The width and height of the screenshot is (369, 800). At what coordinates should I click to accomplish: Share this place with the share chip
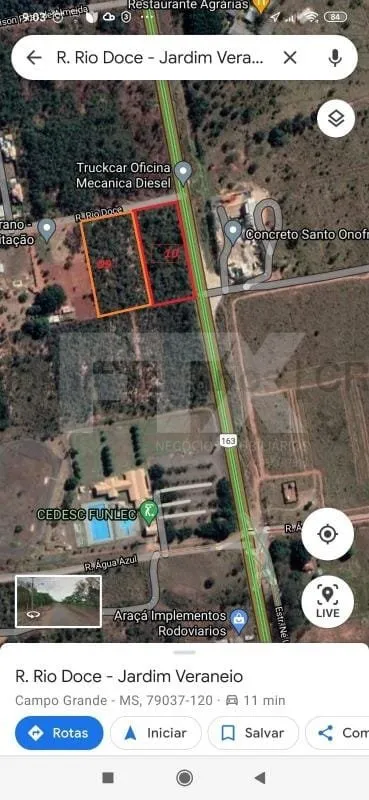[x=337, y=733]
